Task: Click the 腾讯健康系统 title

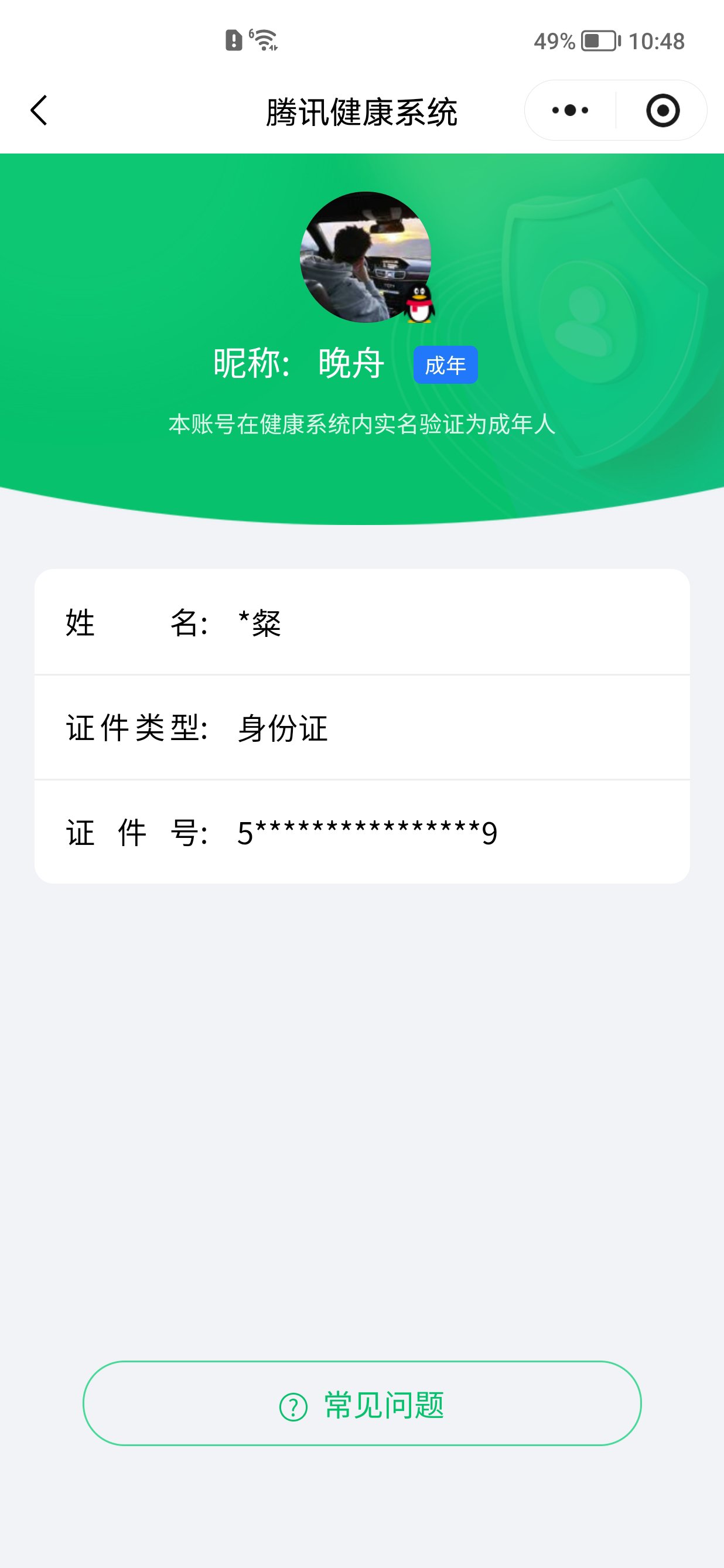Action: tap(362, 111)
